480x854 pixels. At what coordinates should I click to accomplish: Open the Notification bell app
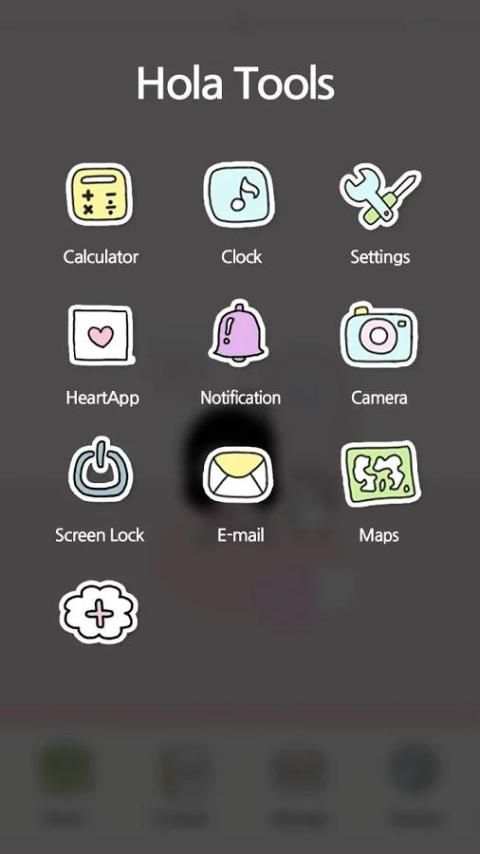tap(239, 333)
